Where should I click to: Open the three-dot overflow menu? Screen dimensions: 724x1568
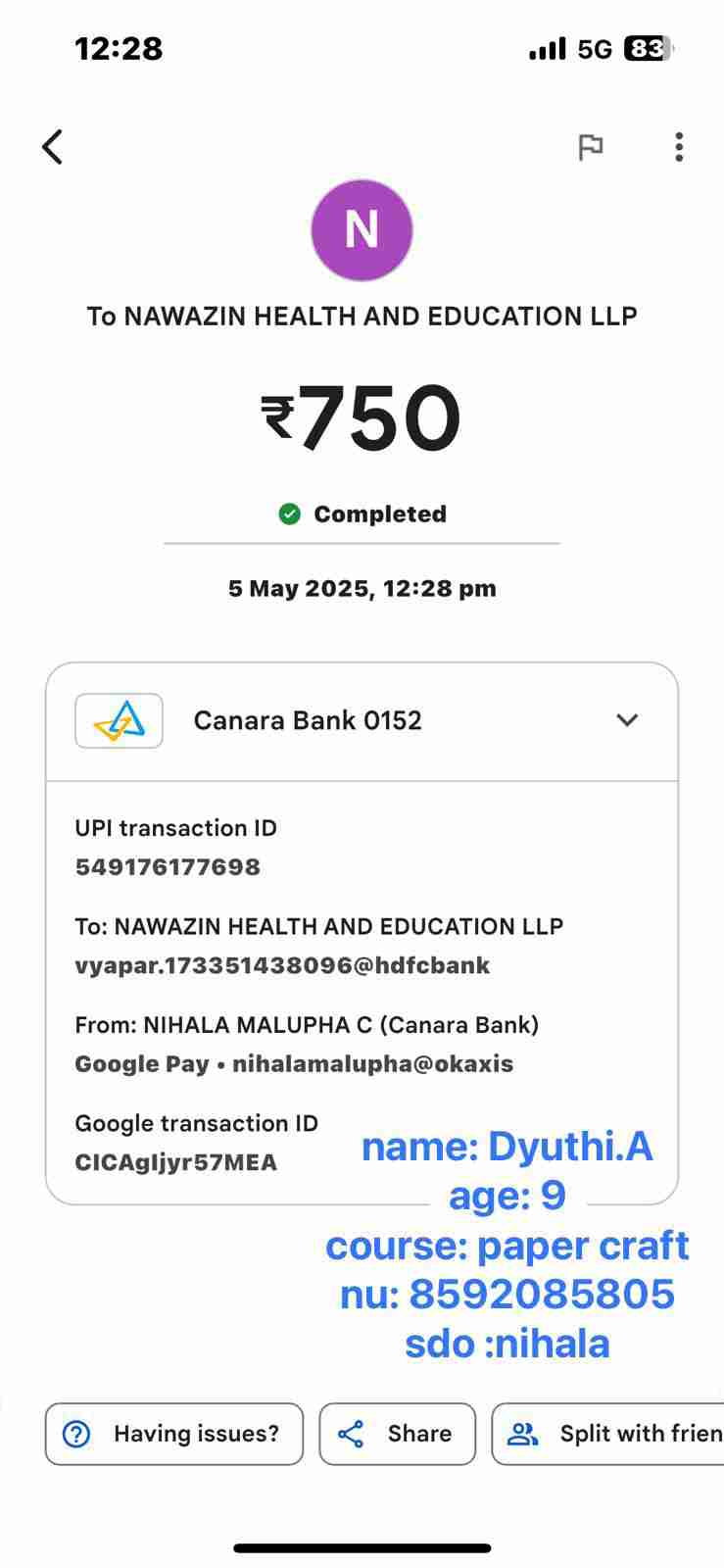pyautogui.click(x=678, y=147)
